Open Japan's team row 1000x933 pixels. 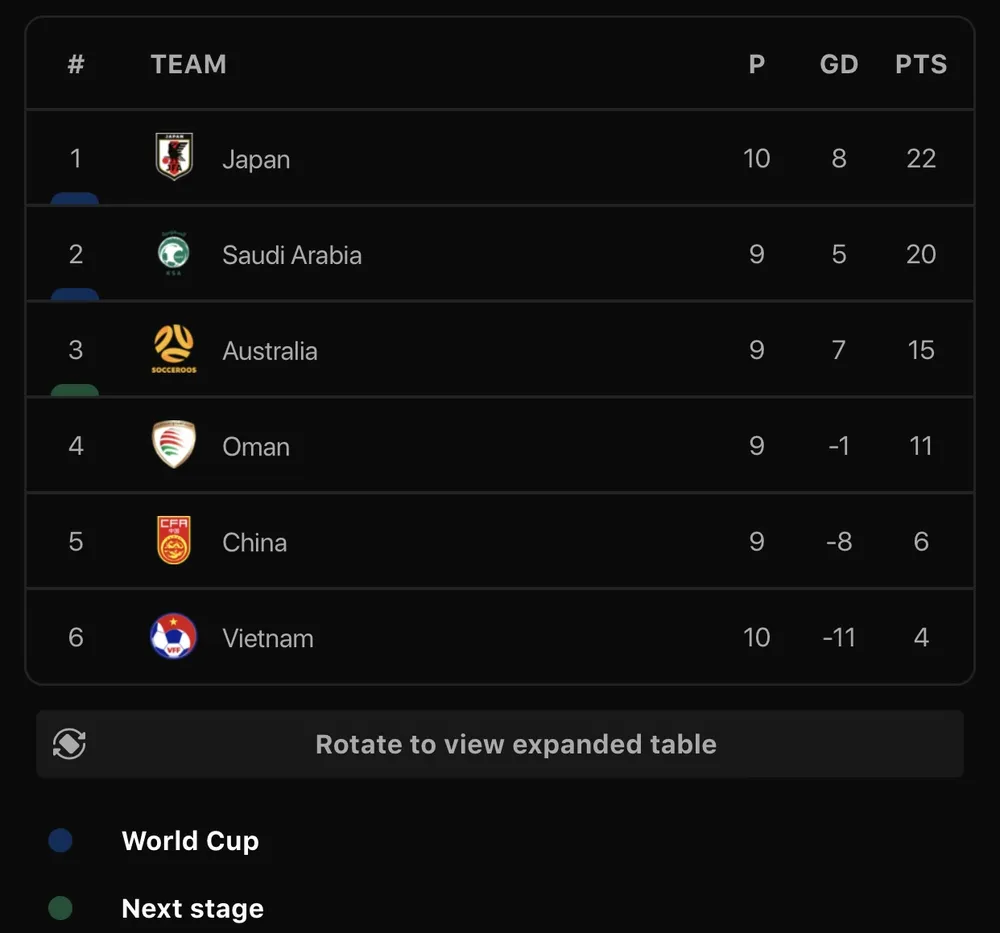(256, 159)
